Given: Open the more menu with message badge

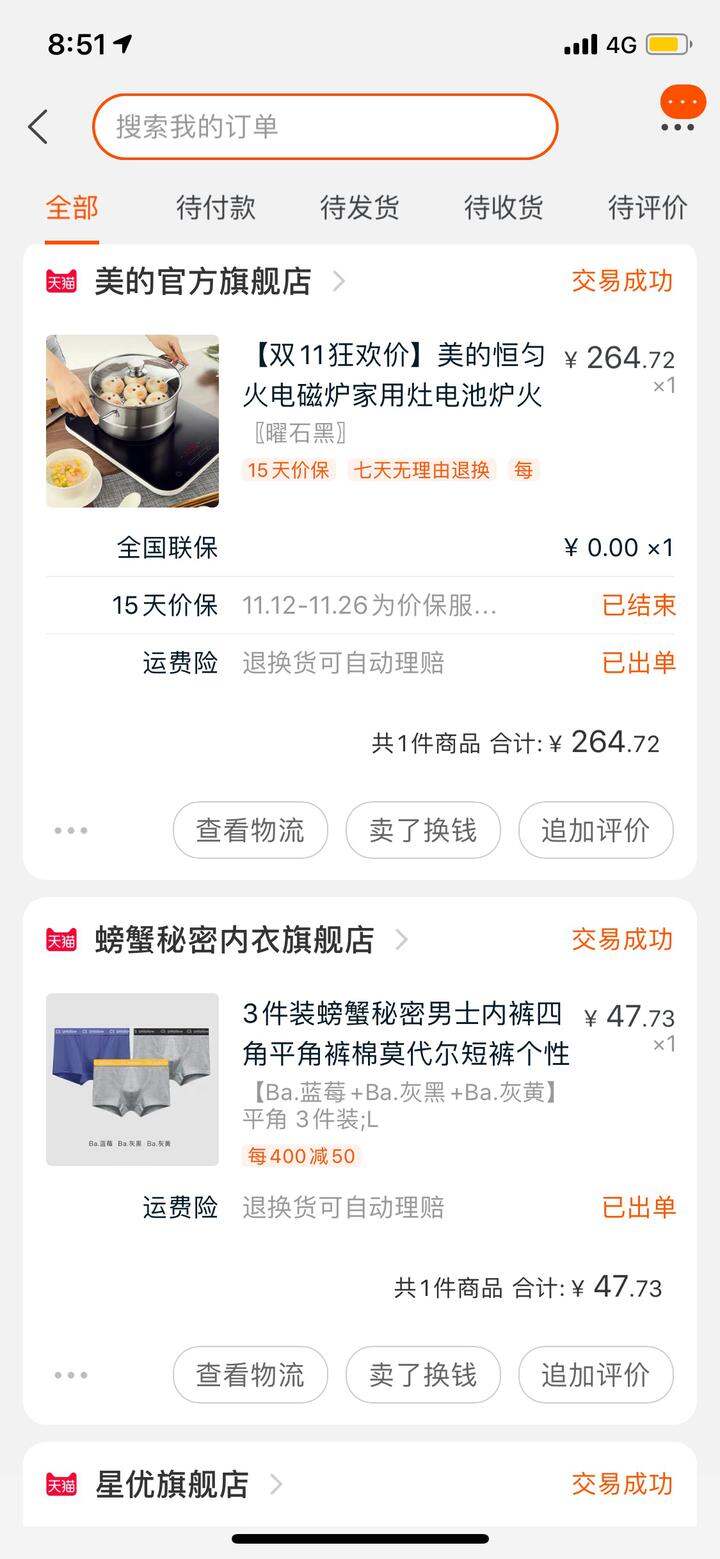Looking at the screenshot, I should [x=678, y=110].
